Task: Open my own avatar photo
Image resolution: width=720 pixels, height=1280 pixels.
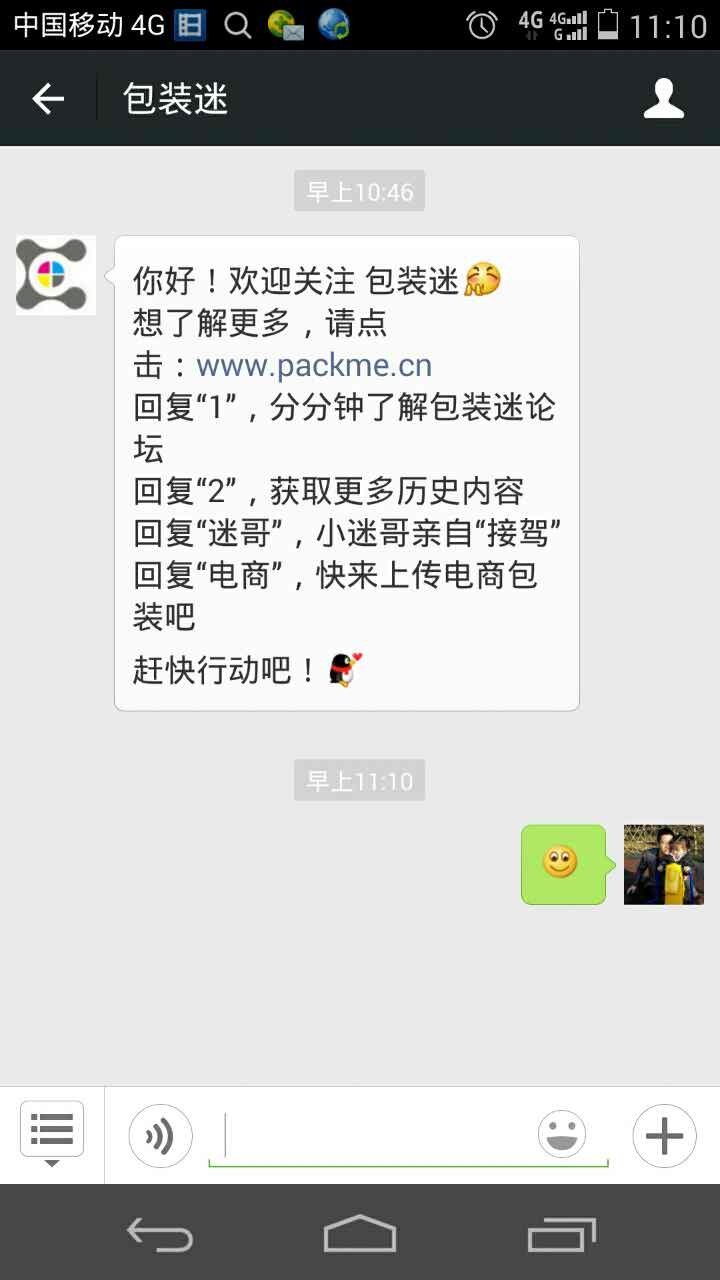Action: point(663,864)
